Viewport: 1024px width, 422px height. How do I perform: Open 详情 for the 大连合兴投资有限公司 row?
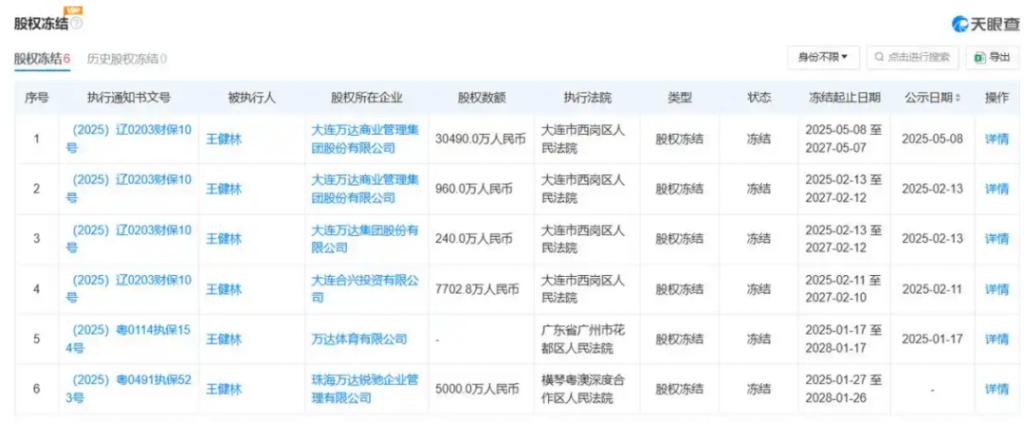[996, 289]
